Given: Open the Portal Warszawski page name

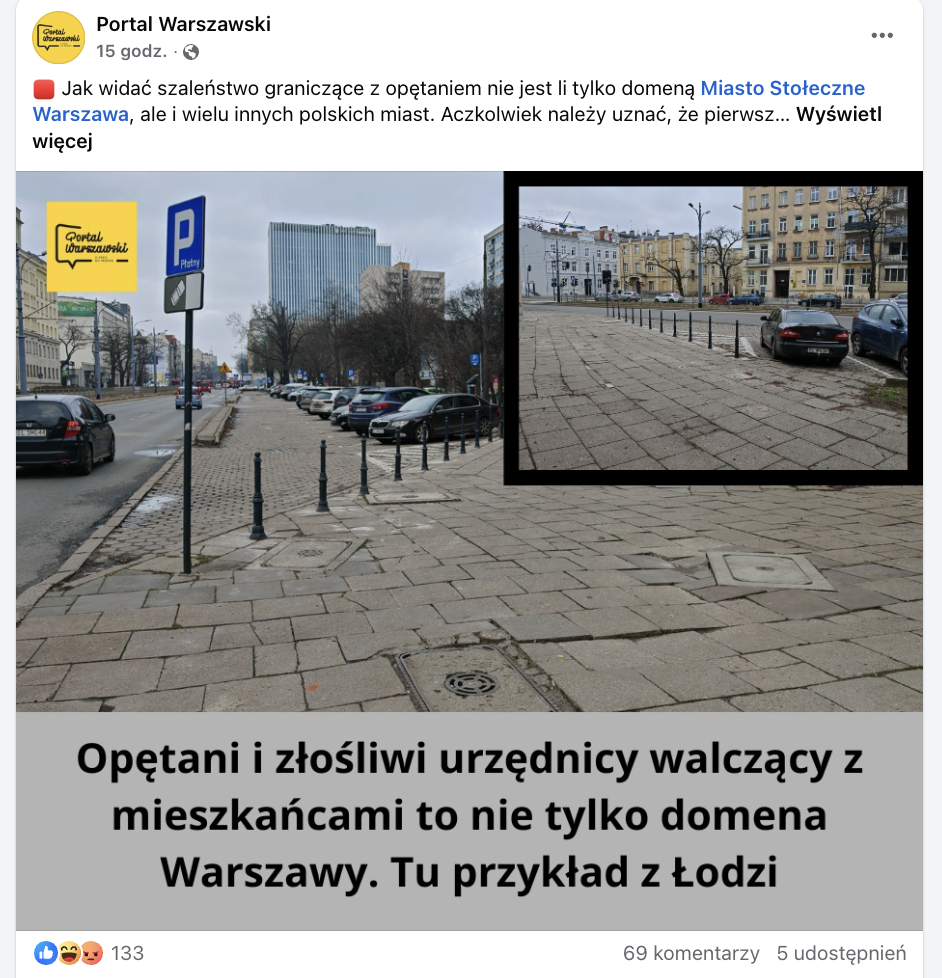Looking at the screenshot, I should pos(183,24).
